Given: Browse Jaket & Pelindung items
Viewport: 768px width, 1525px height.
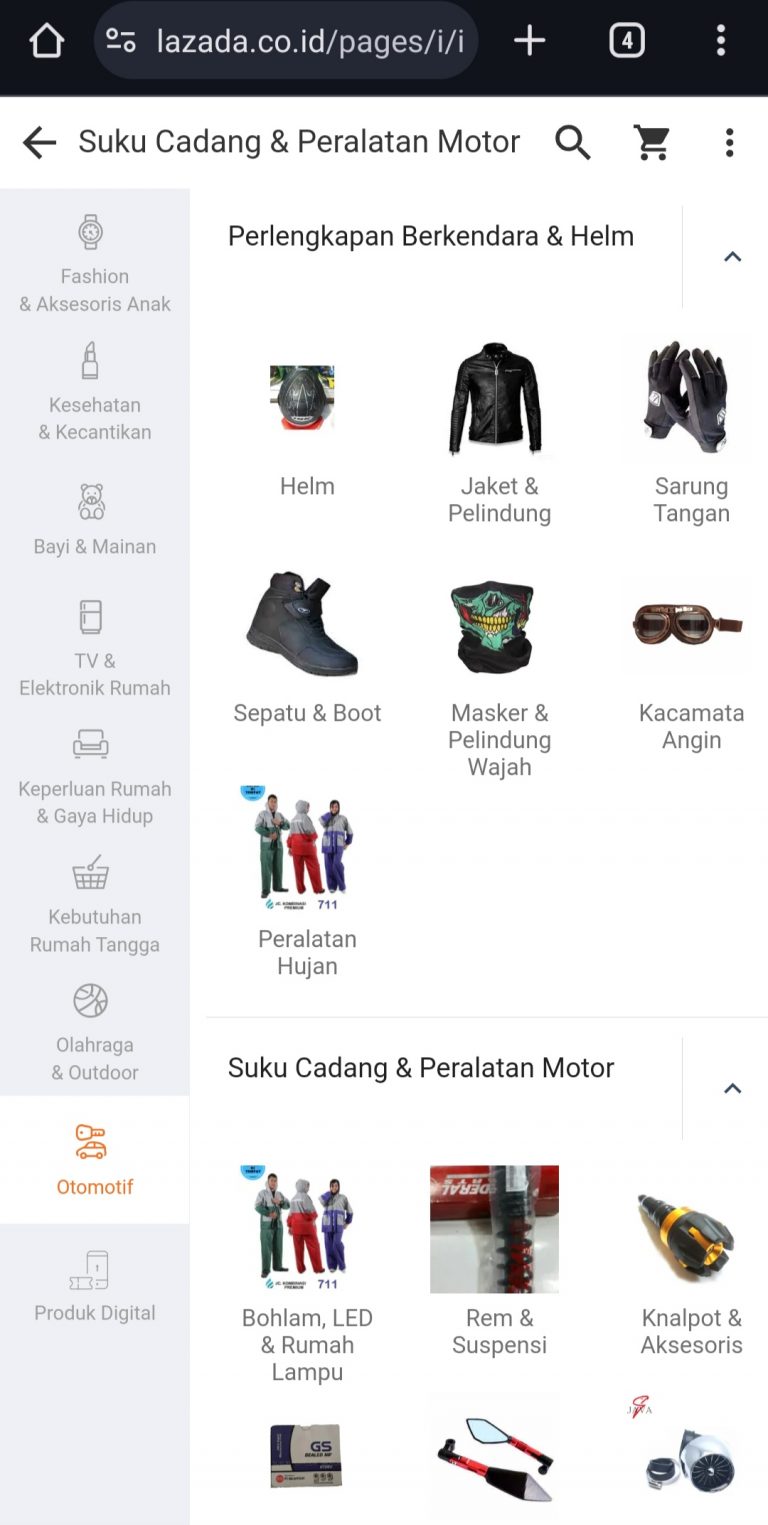Looking at the screenshot, I should (x=499, y=432).
